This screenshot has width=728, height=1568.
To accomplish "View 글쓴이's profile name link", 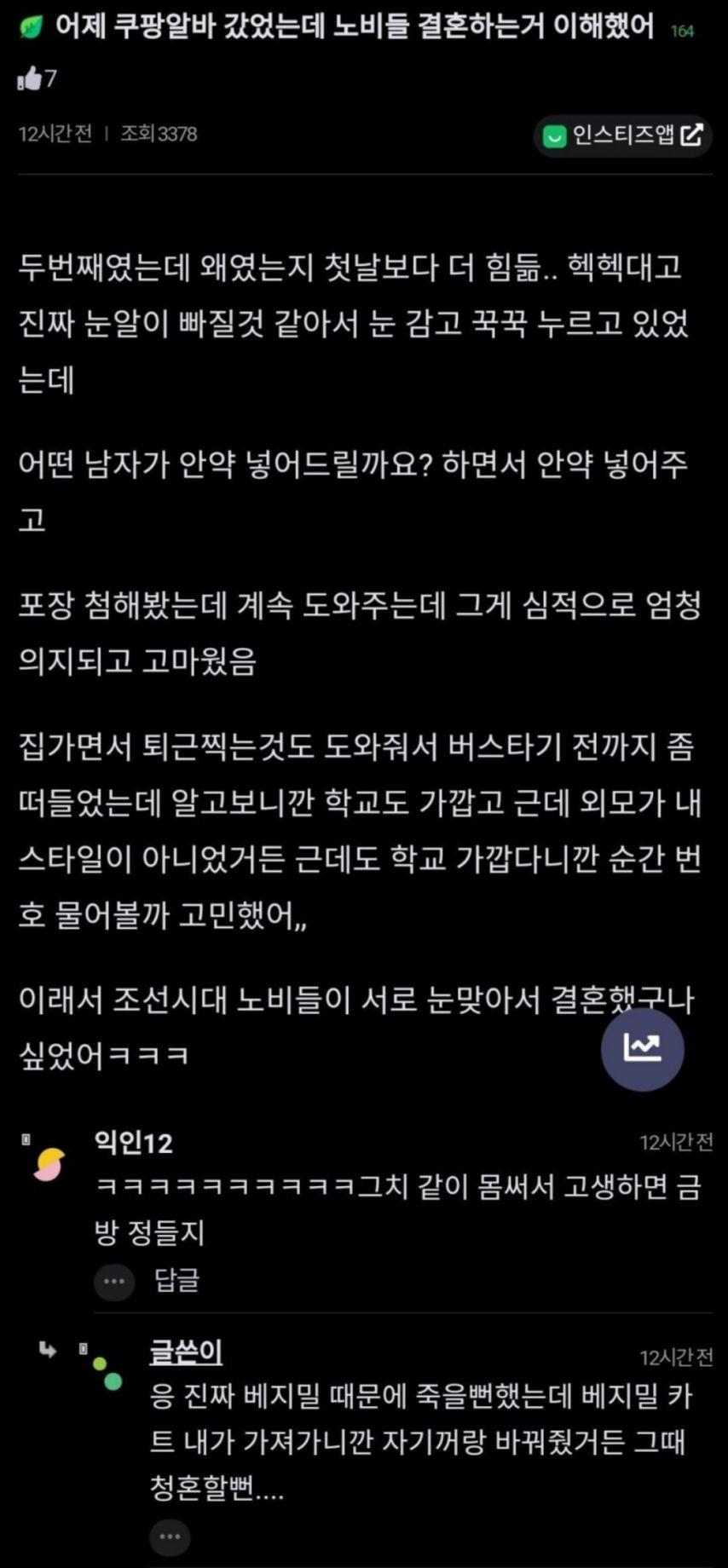I will coord(186,1352).
